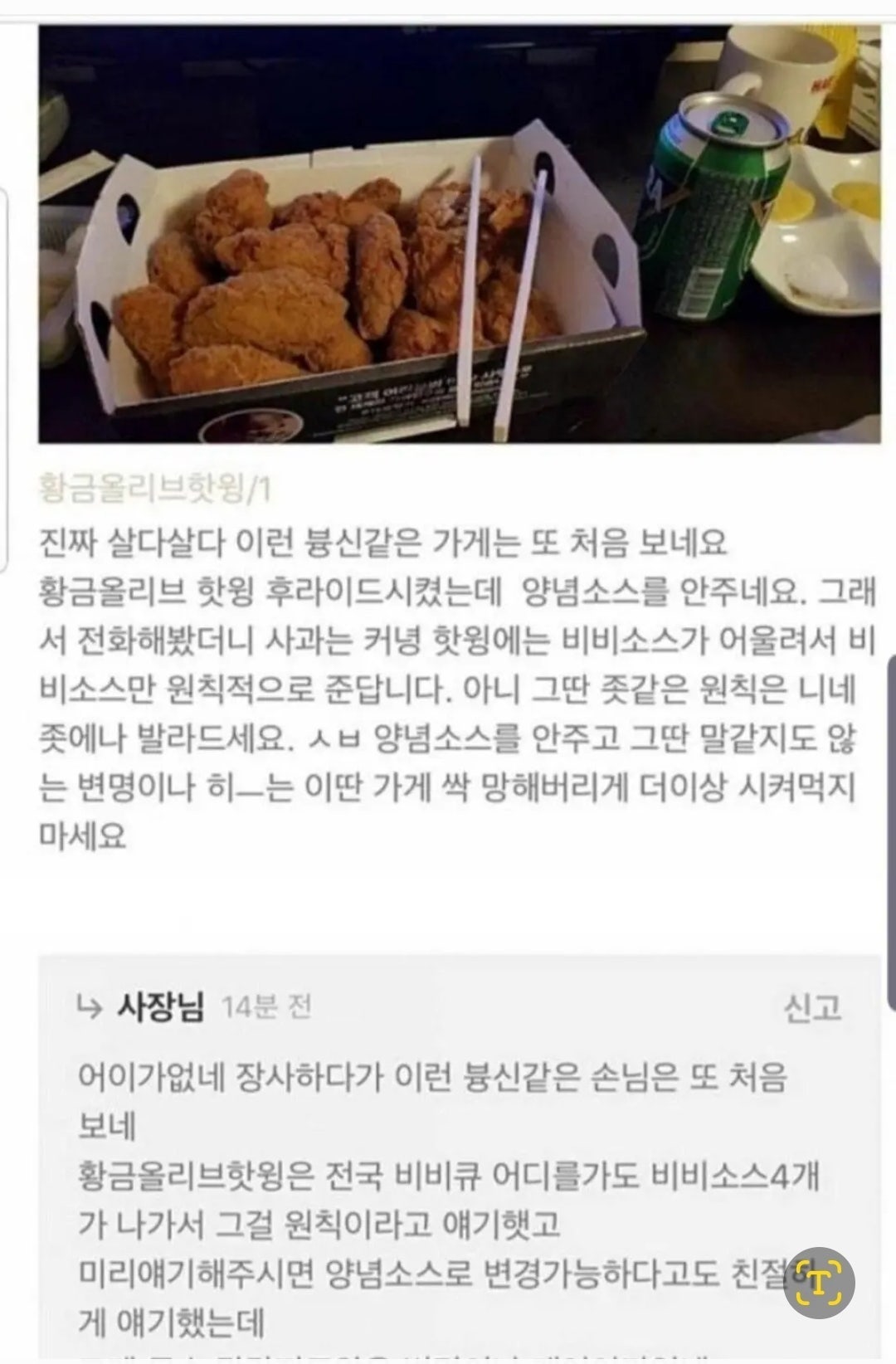Report the owner's reply with 신고
Viewport: 896px width, 1364px height.
812,1008
